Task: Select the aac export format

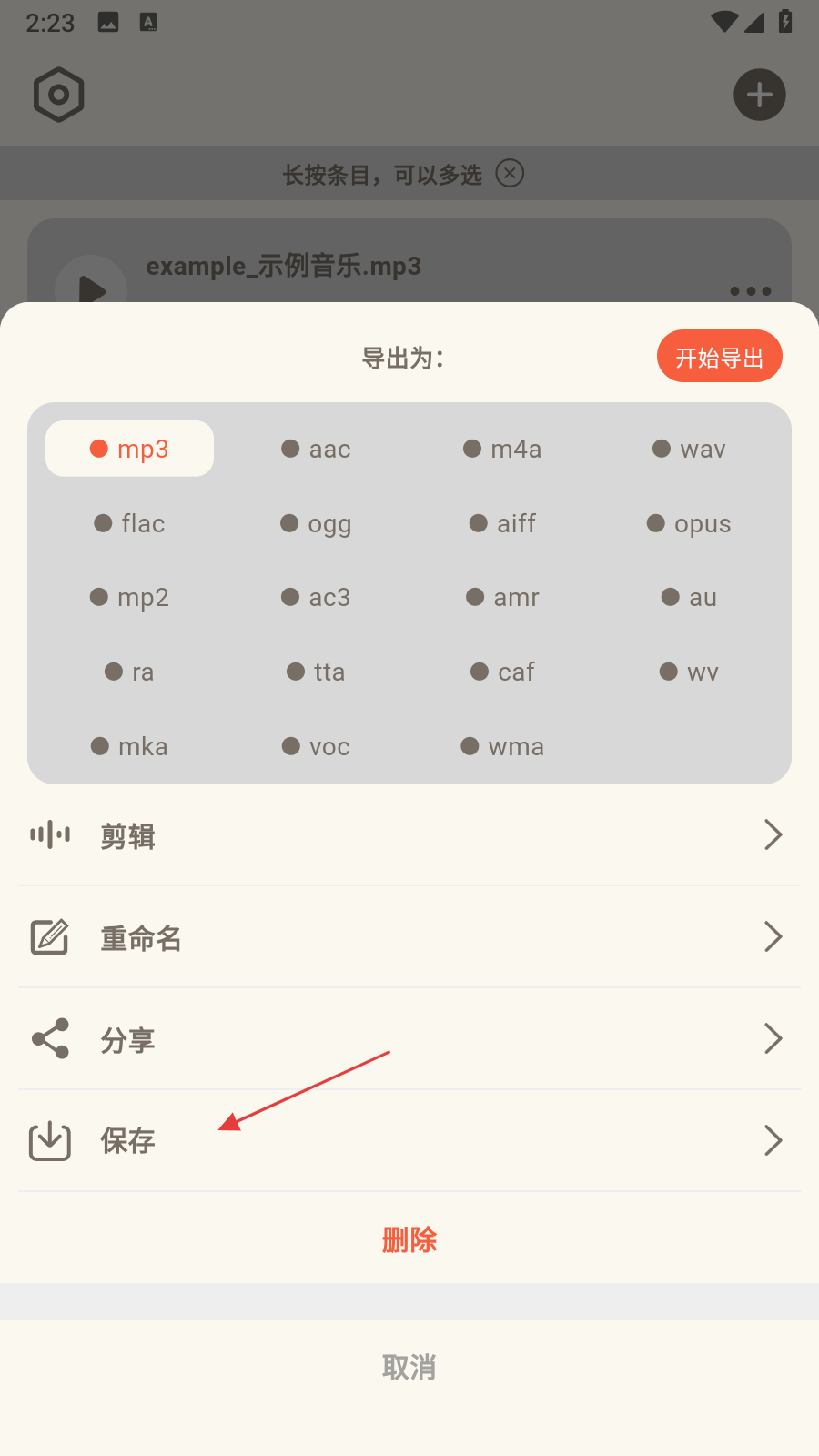Action: point(316,449)
